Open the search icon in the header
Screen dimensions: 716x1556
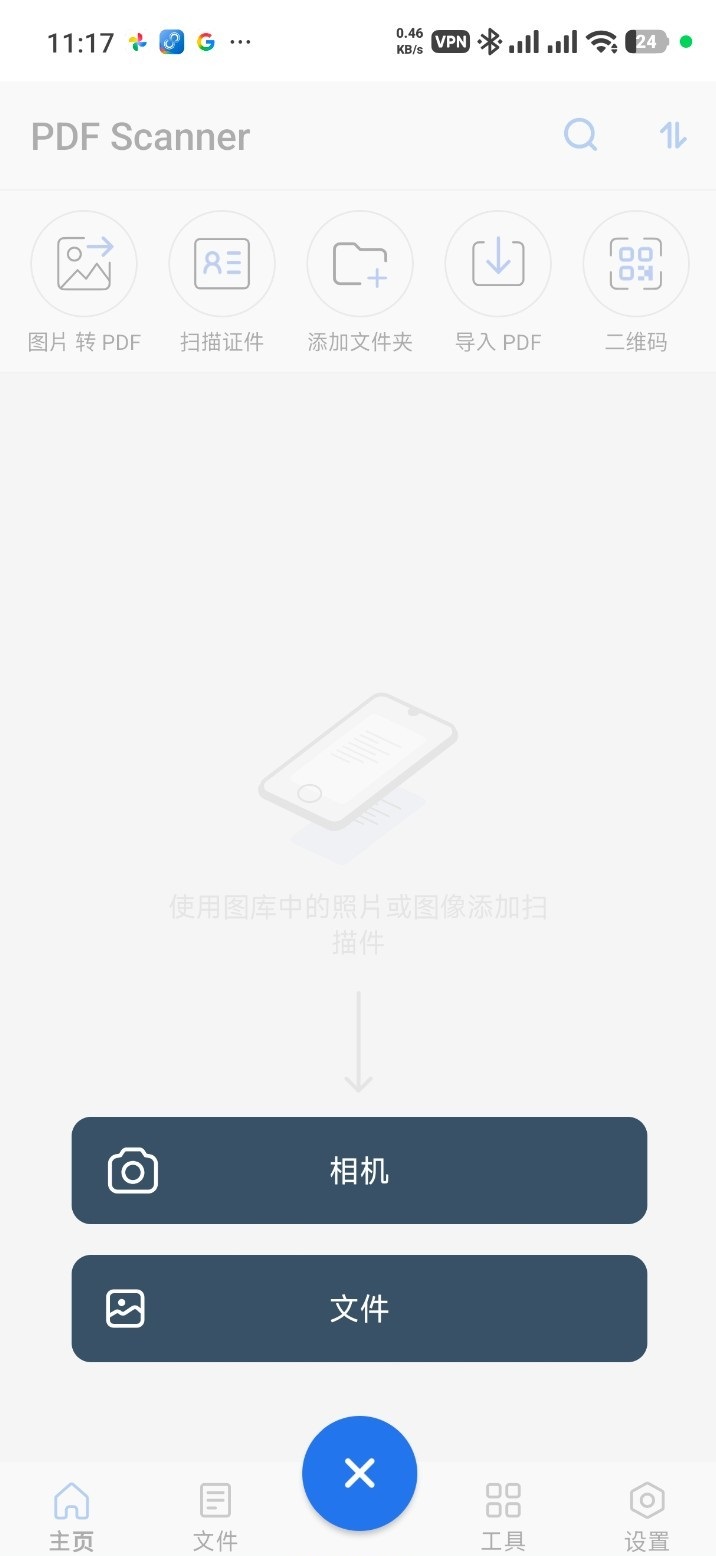[x=580, y=135]
